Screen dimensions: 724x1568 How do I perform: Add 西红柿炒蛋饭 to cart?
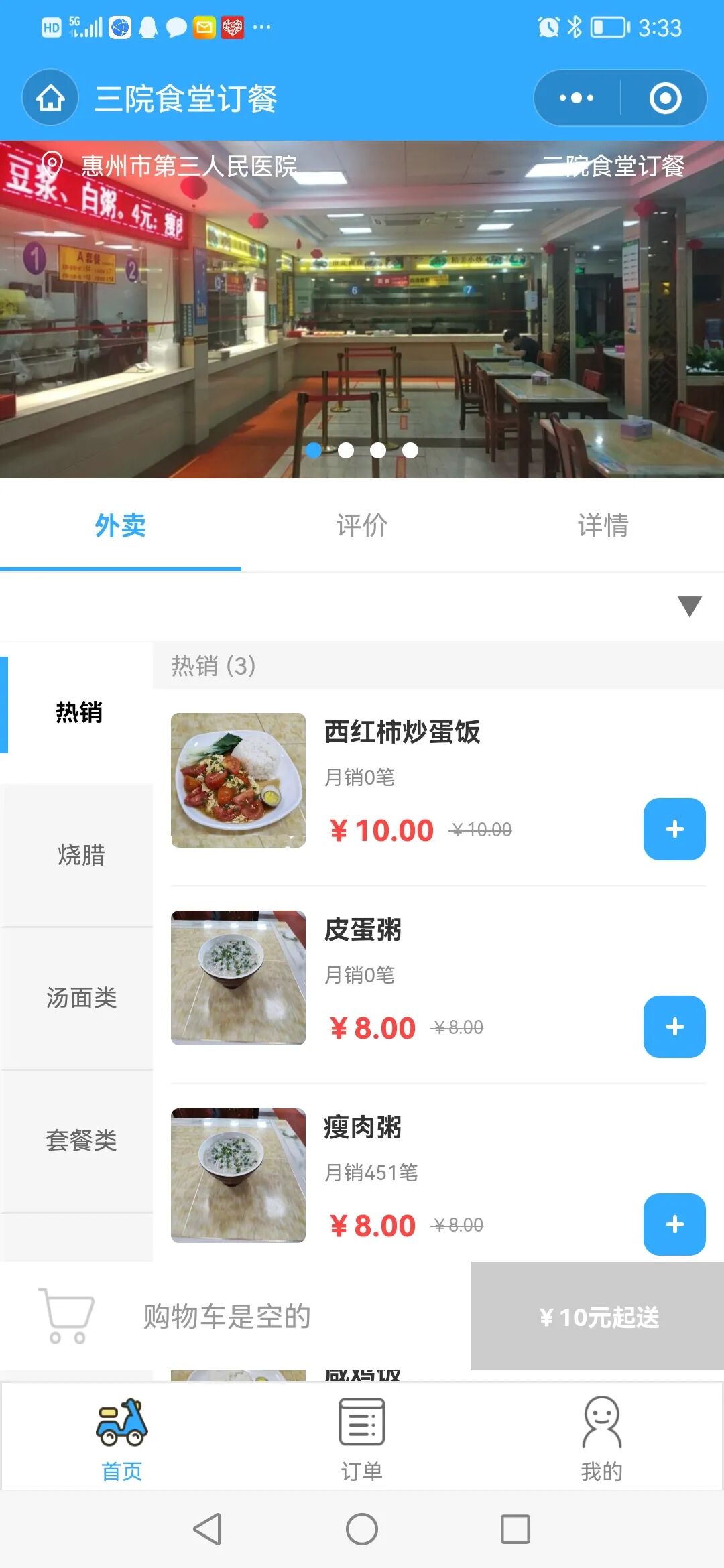(x=674, y=829)
